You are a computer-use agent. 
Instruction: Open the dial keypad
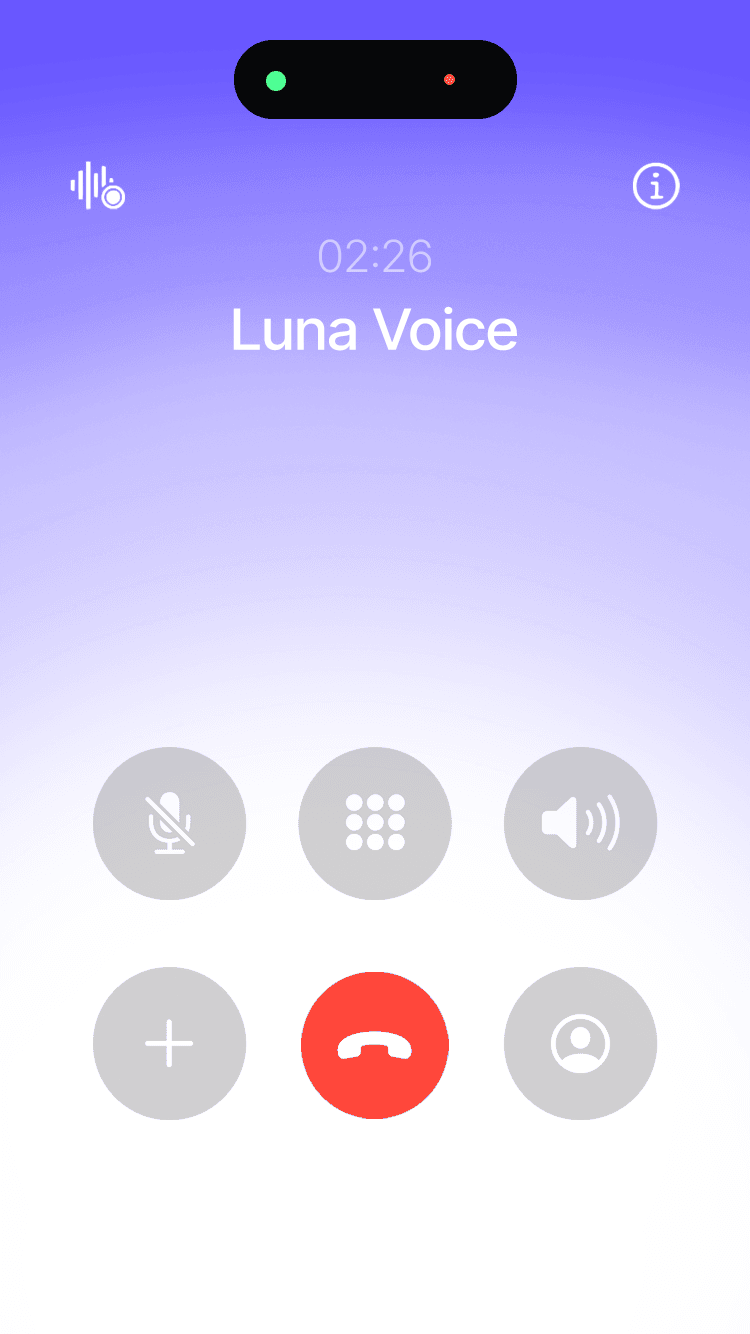tap(375, 823)
